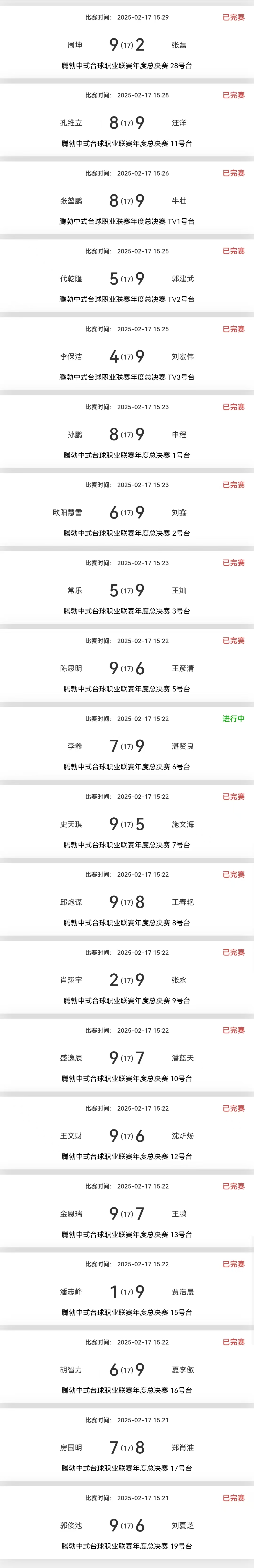254x1568 pixels.
Task: Open the match 陈思明 vs 王彦清
Action: click(x=127, y=668)
